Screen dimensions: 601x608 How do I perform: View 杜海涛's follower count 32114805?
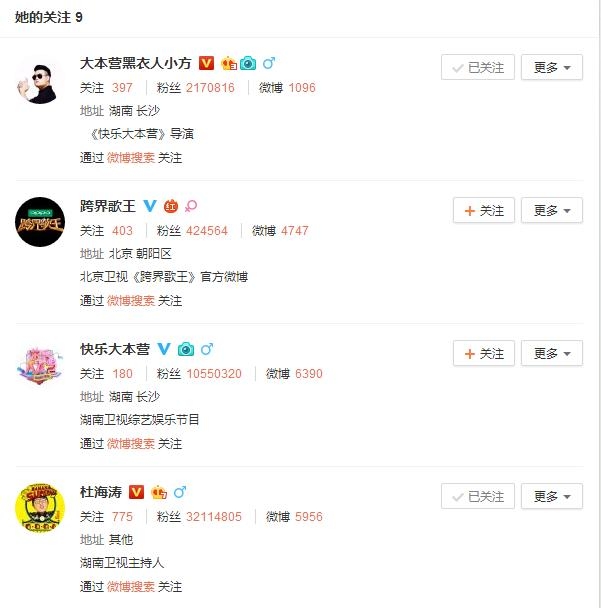pyautogui.click(x=213, y=517)
